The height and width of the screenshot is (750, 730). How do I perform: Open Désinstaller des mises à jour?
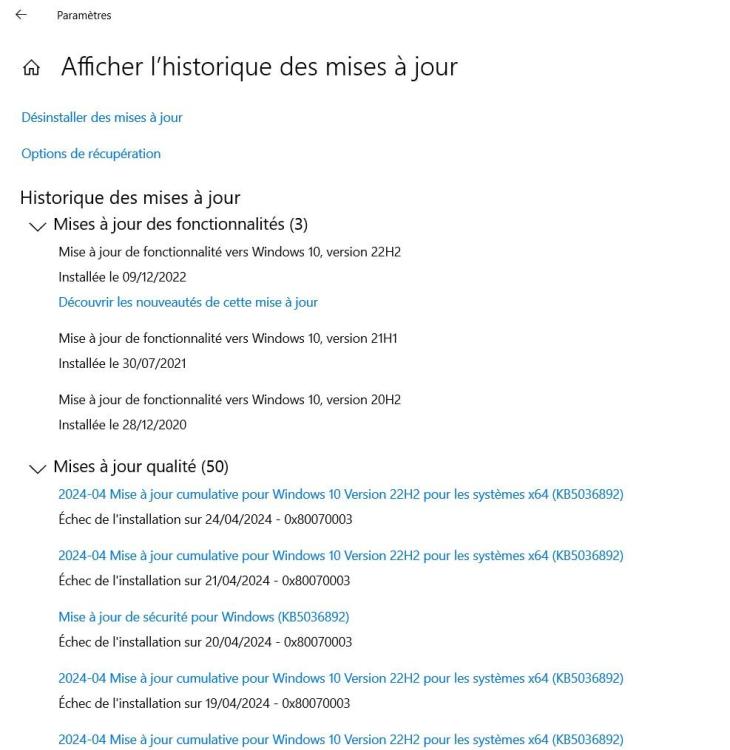(101, 117)
